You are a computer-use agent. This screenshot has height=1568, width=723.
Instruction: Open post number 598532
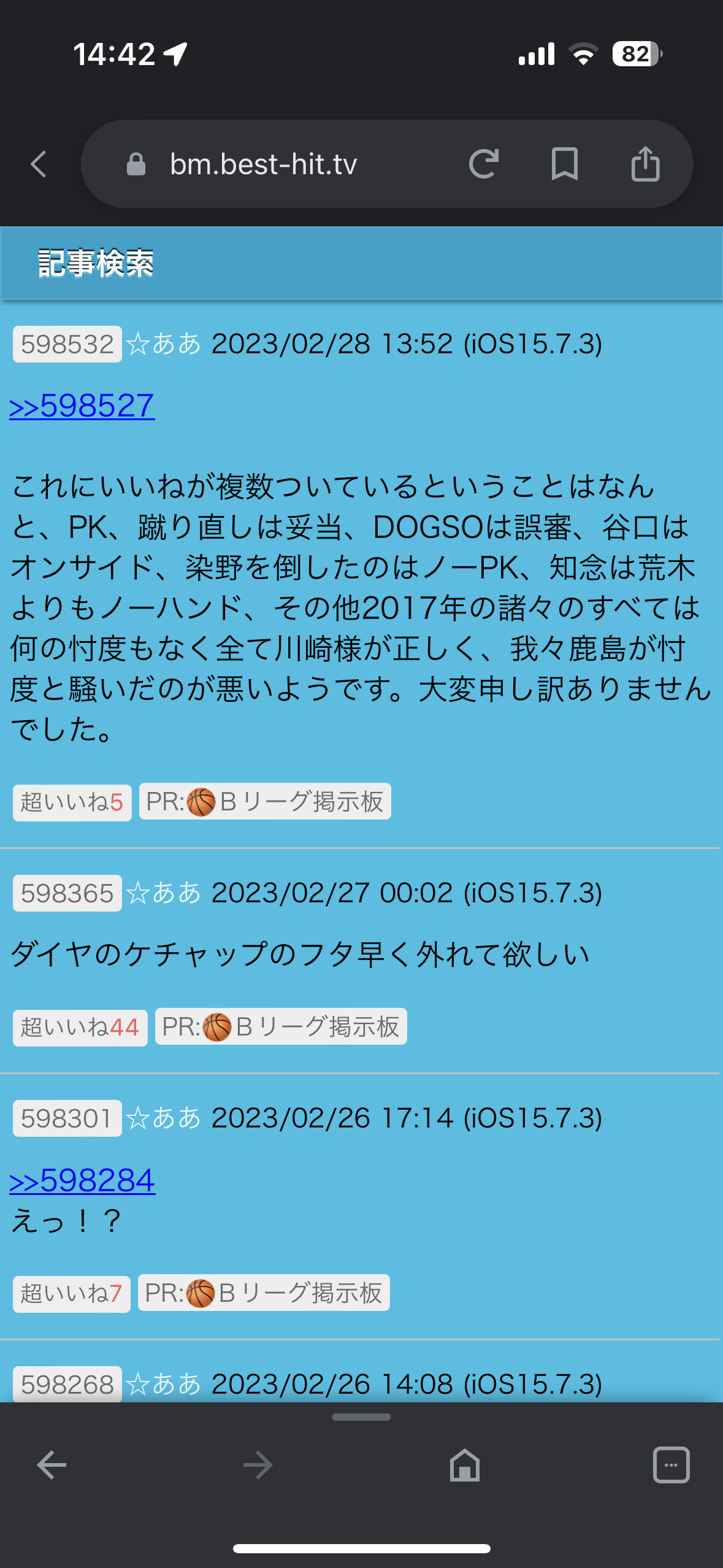67,344
